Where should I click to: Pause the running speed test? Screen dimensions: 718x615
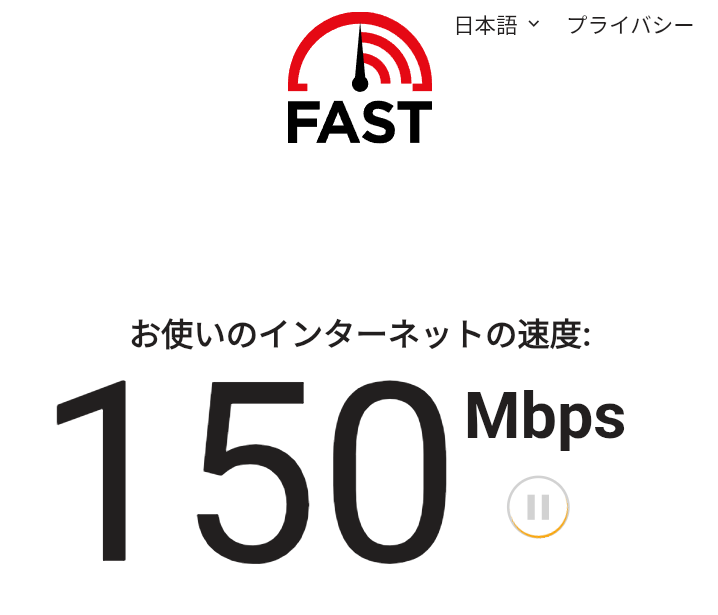coord(538,507)
